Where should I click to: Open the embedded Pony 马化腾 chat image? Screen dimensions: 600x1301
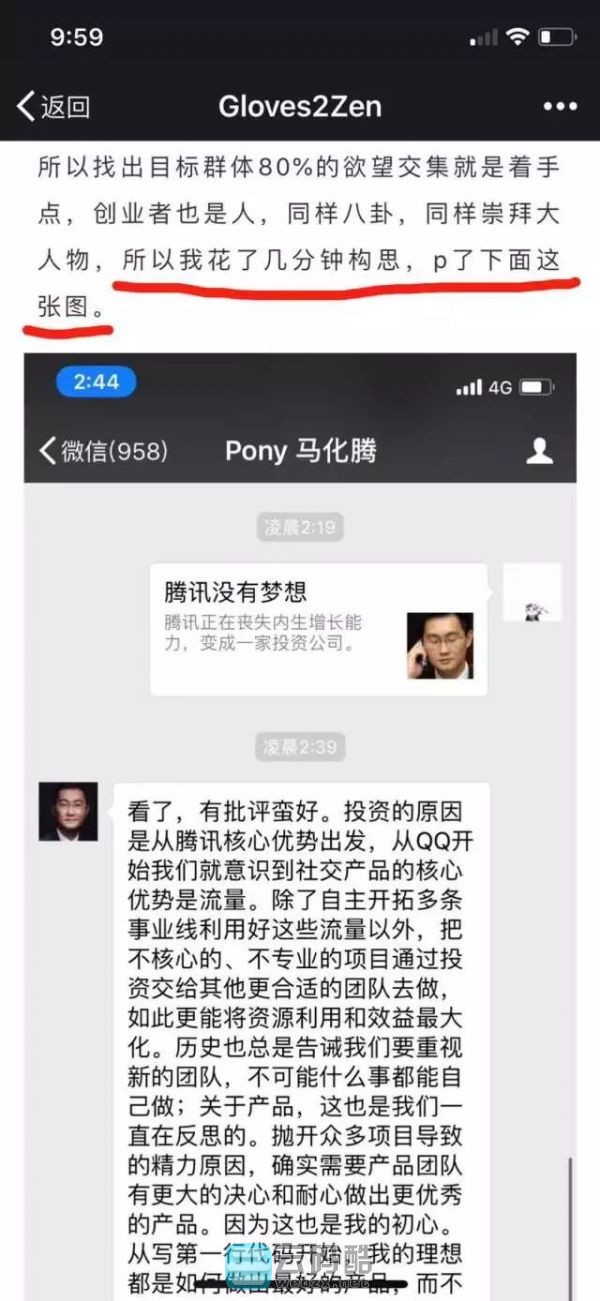pos(300,820)
